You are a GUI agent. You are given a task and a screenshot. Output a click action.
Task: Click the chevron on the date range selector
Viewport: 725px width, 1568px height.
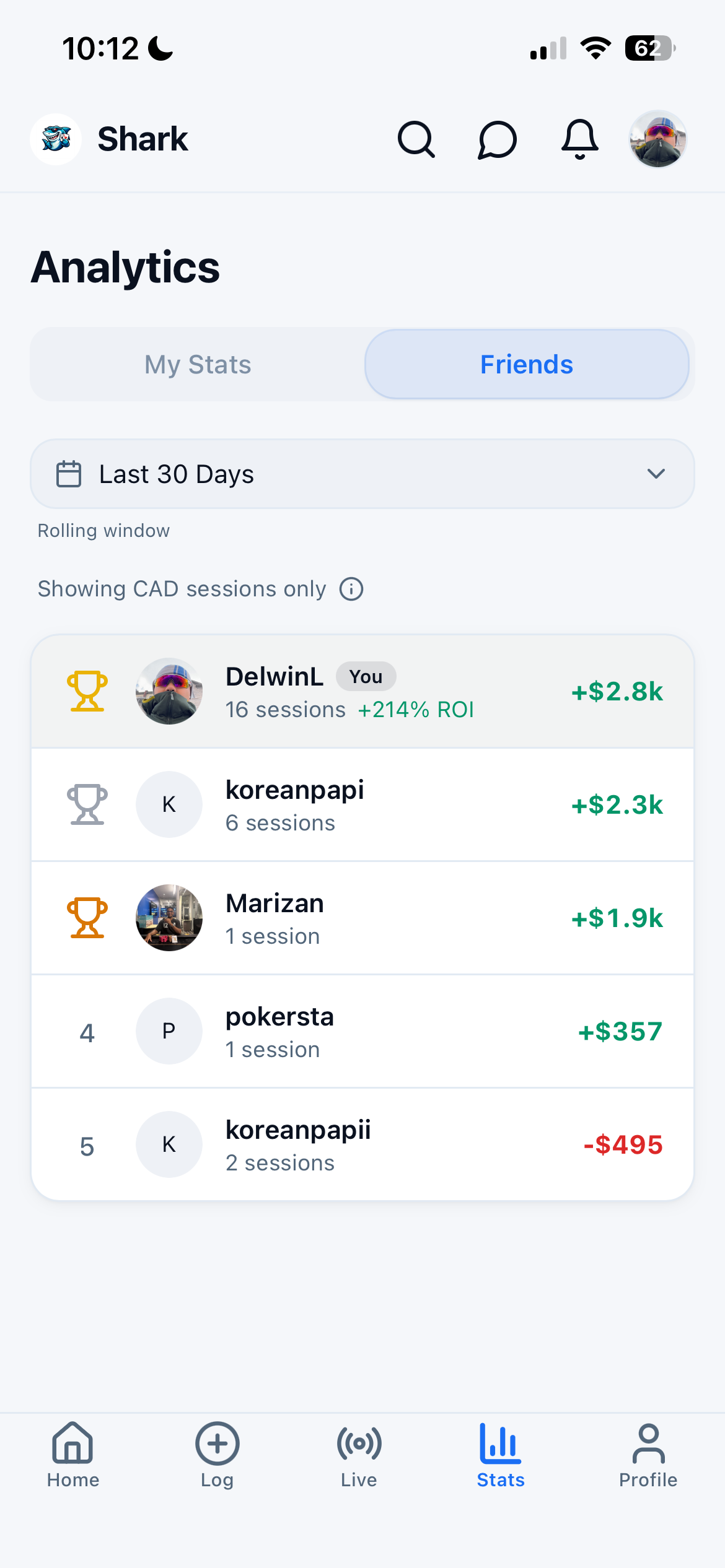(656, 474)
